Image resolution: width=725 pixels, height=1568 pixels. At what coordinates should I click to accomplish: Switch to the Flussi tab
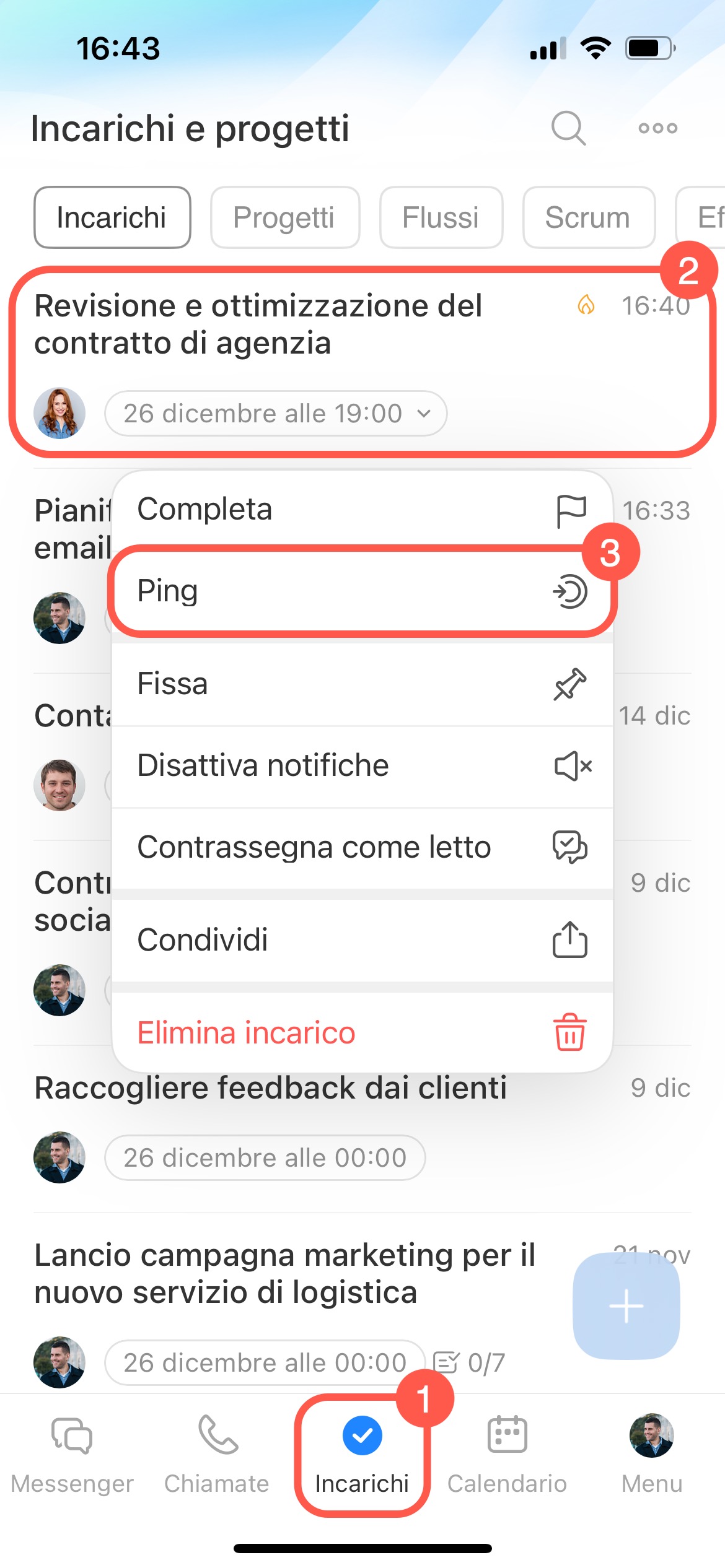pos(441,217)
